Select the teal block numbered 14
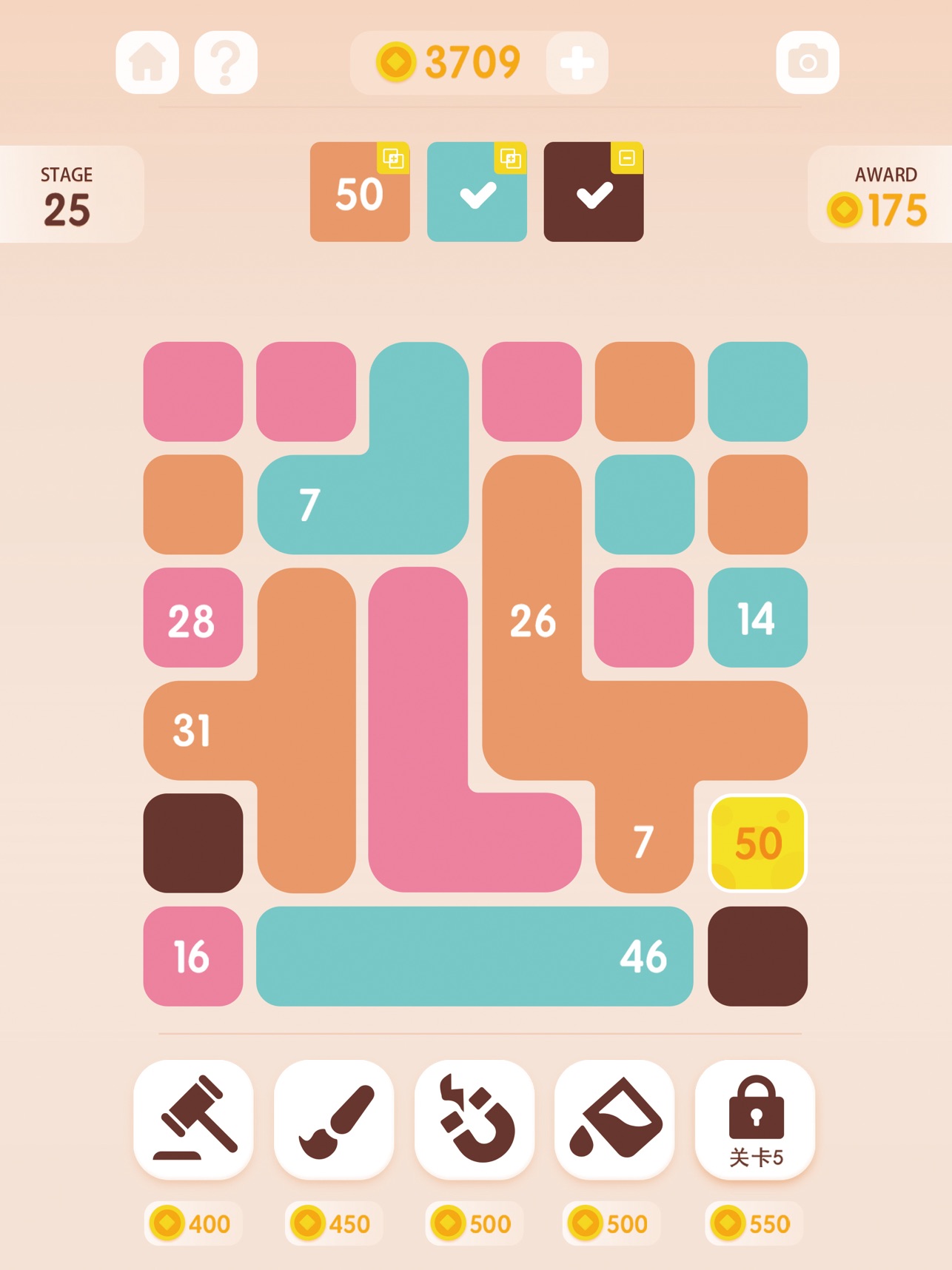Viewport: 952px width, 1270px height. coord(757,618)
